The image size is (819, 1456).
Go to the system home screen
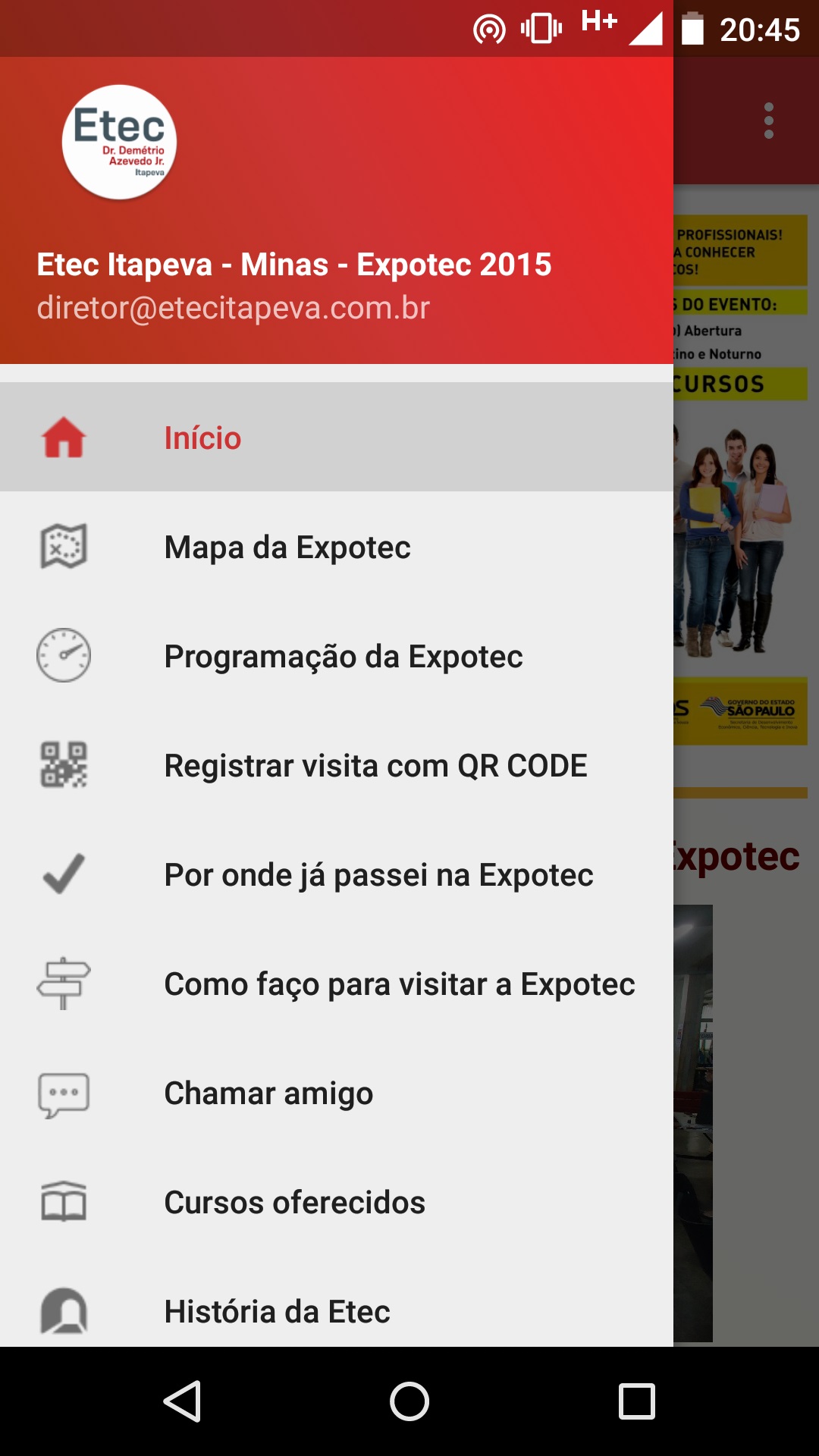[x=409, y=1401]
